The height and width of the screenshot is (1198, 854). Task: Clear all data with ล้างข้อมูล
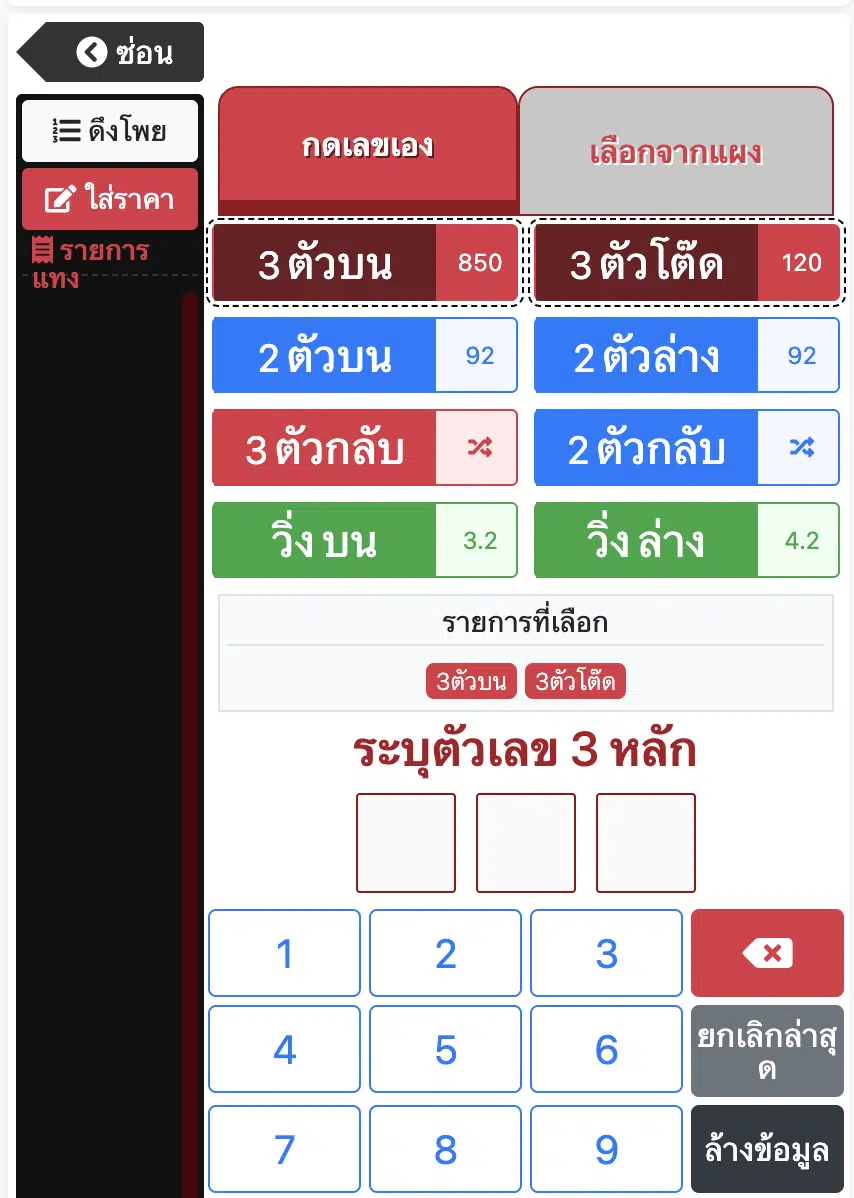pos(767,1149)
